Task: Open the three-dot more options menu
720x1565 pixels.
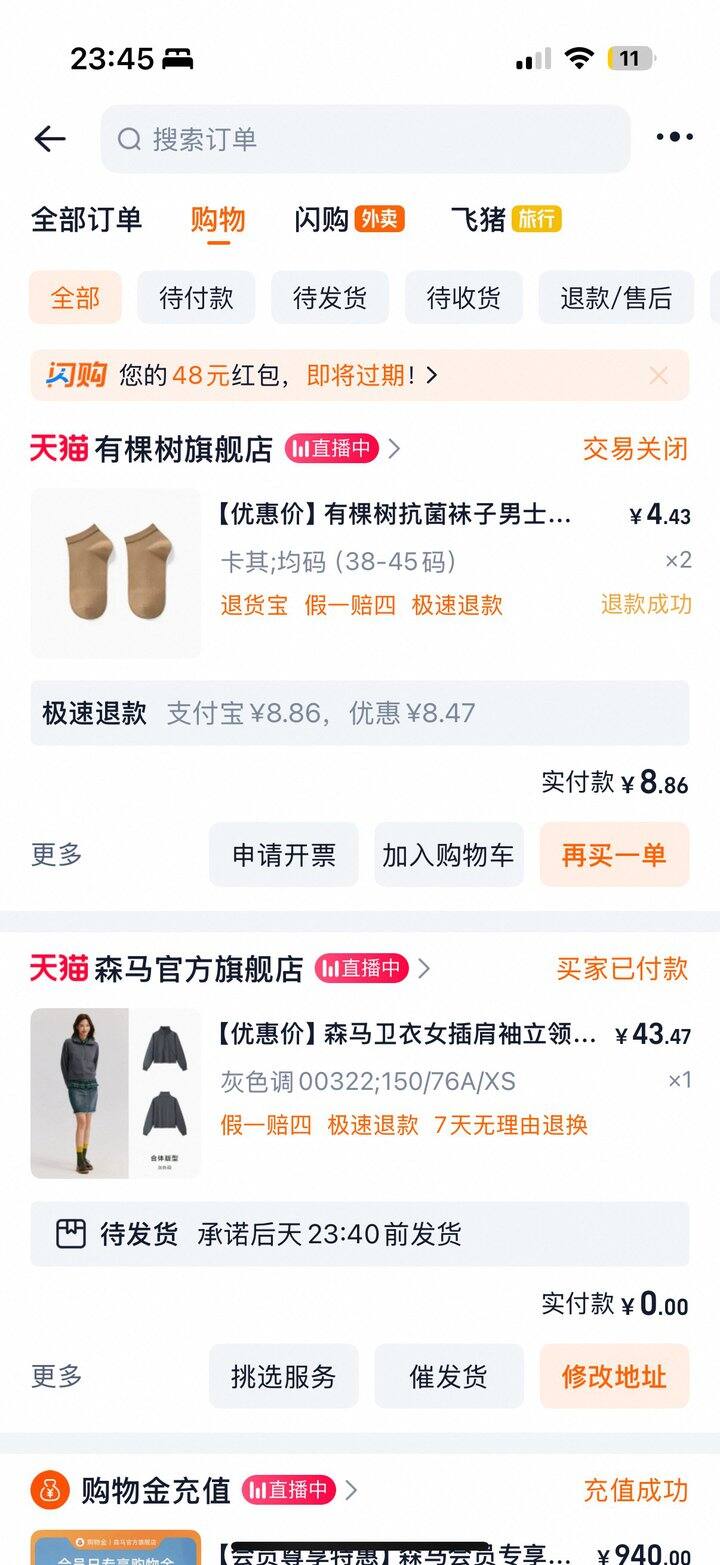Action: [674, 138]
